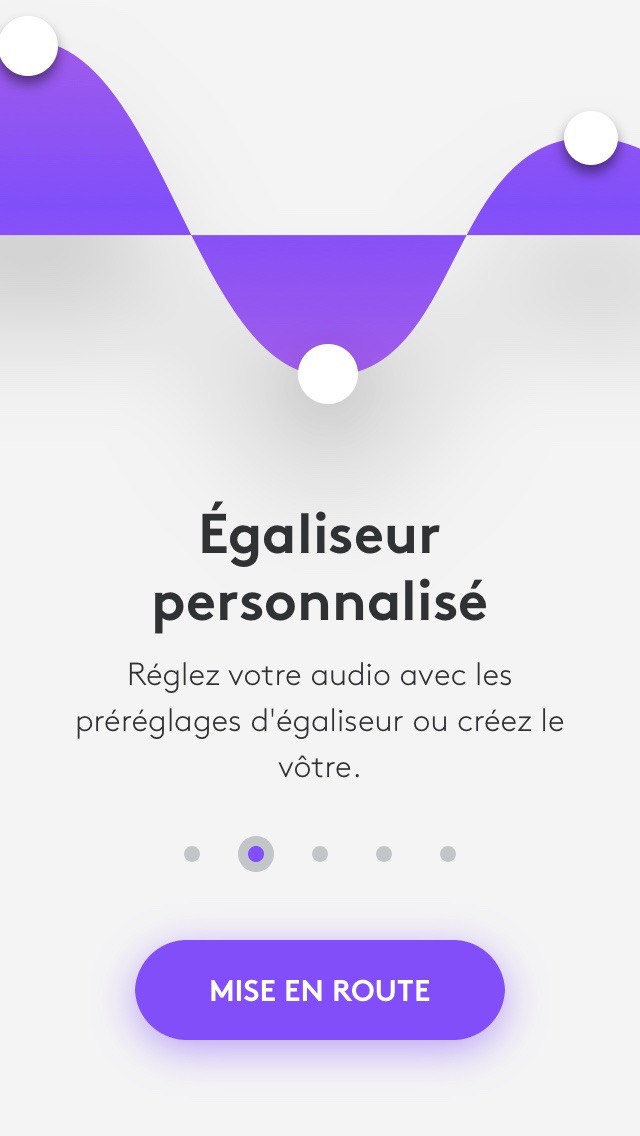The width and height of the screenshot is (640, 1136).
Task: Open the last page indicator dot
Action: click(x=448, y=854)
